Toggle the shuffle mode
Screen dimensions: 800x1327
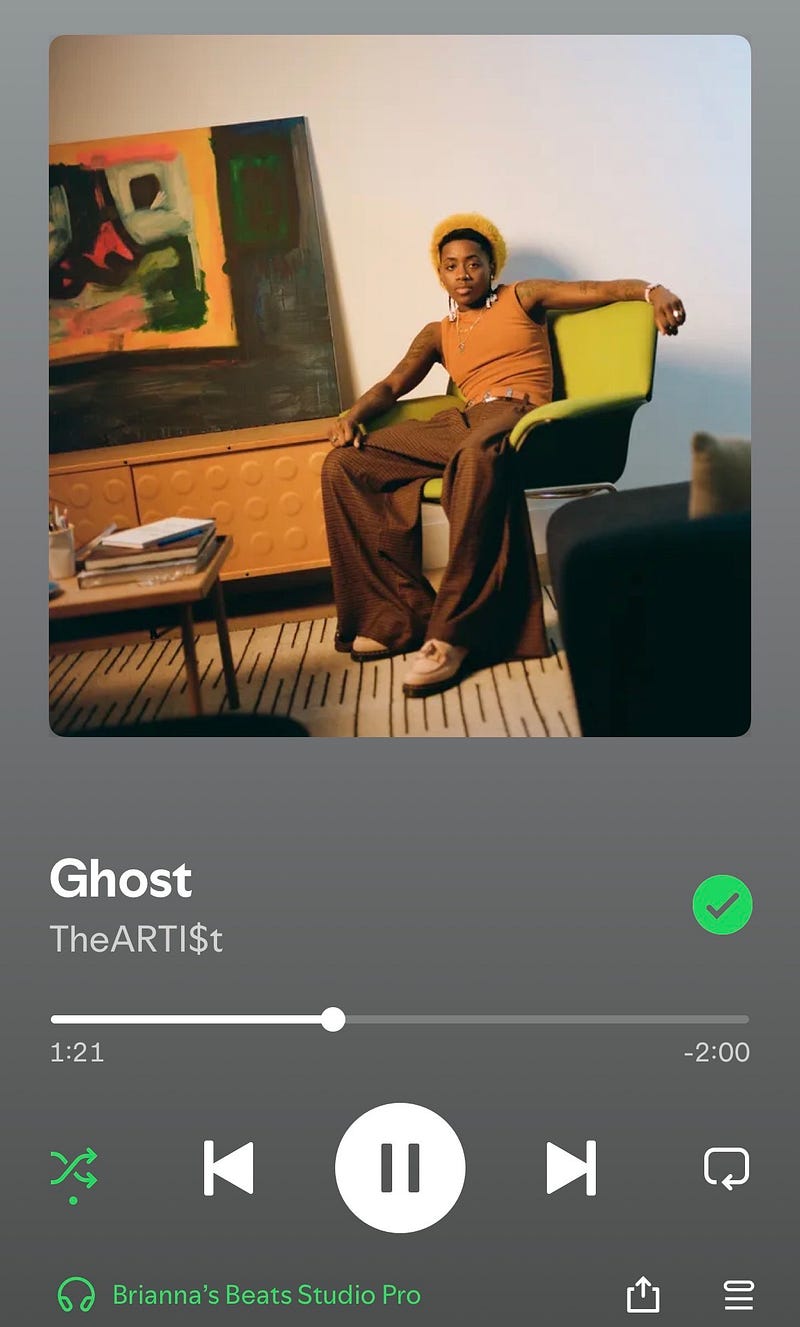click(x=74, y=1172)
